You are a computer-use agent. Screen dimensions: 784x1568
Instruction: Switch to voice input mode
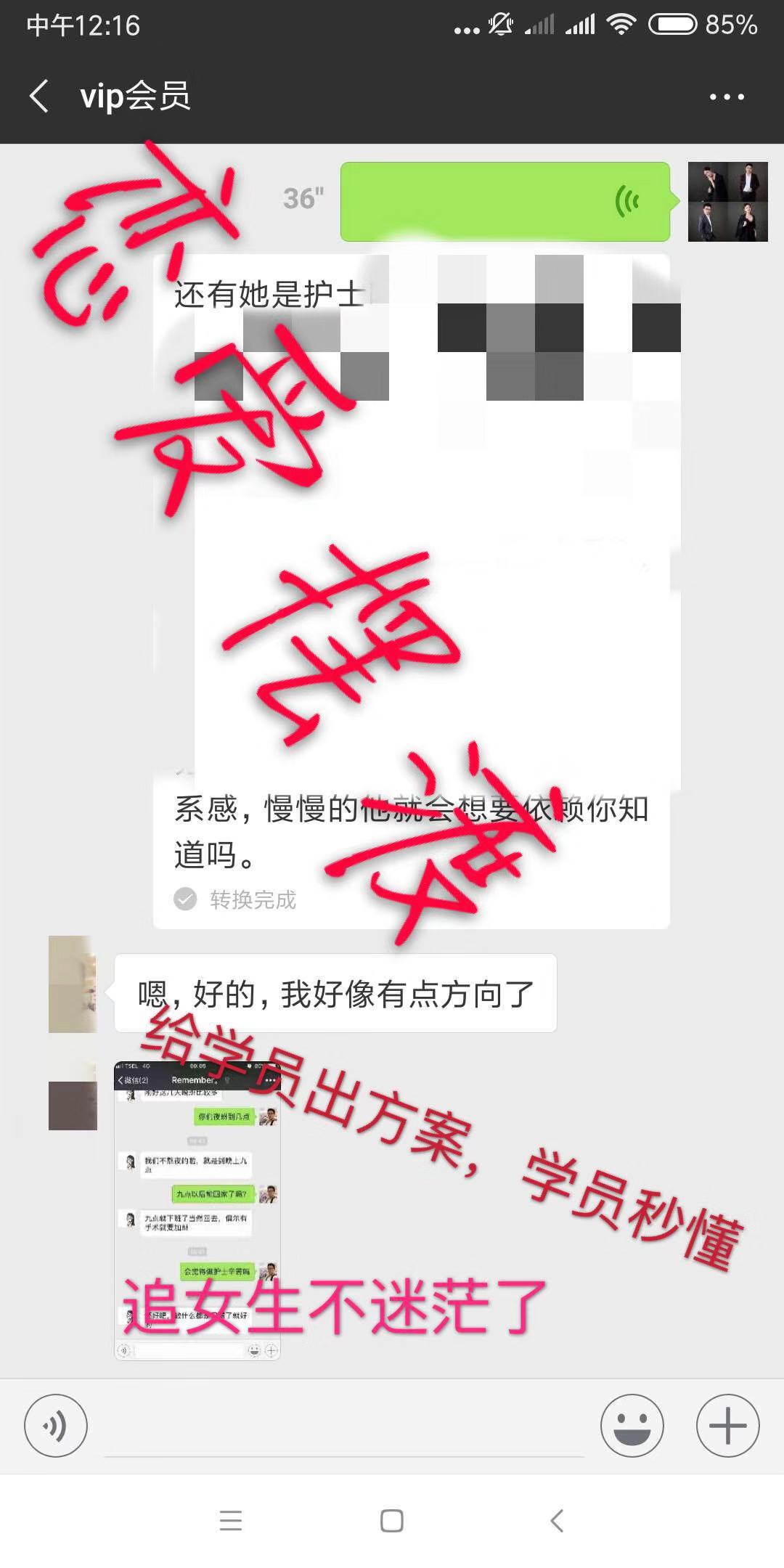tap(56, 1426)
